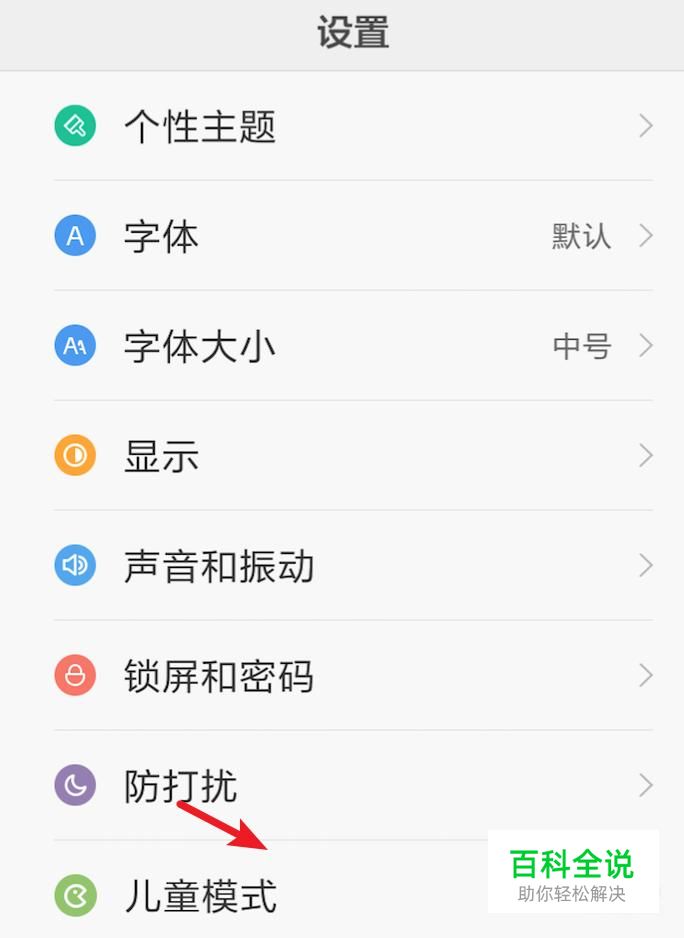Open 锁屏和密码 settings
Viewport: 684px width, 938px height.
coord(219,677)
